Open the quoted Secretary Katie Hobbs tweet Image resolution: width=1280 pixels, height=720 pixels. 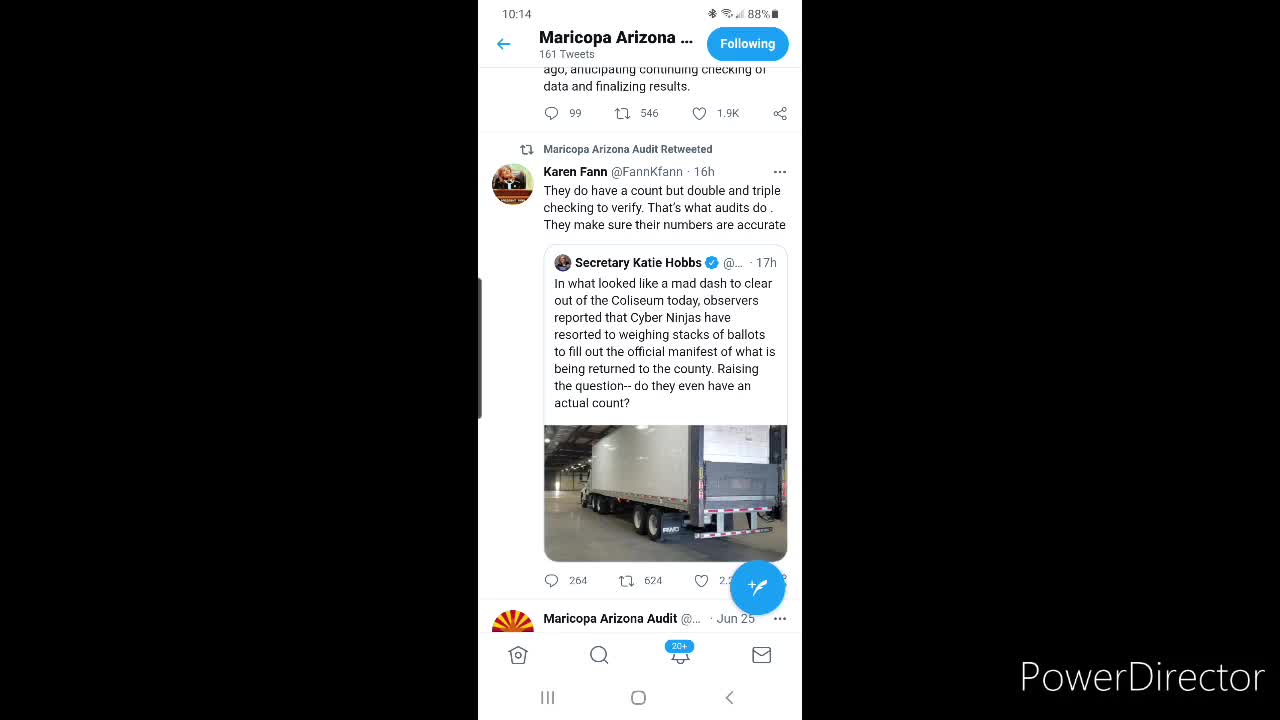pos(665,340)
